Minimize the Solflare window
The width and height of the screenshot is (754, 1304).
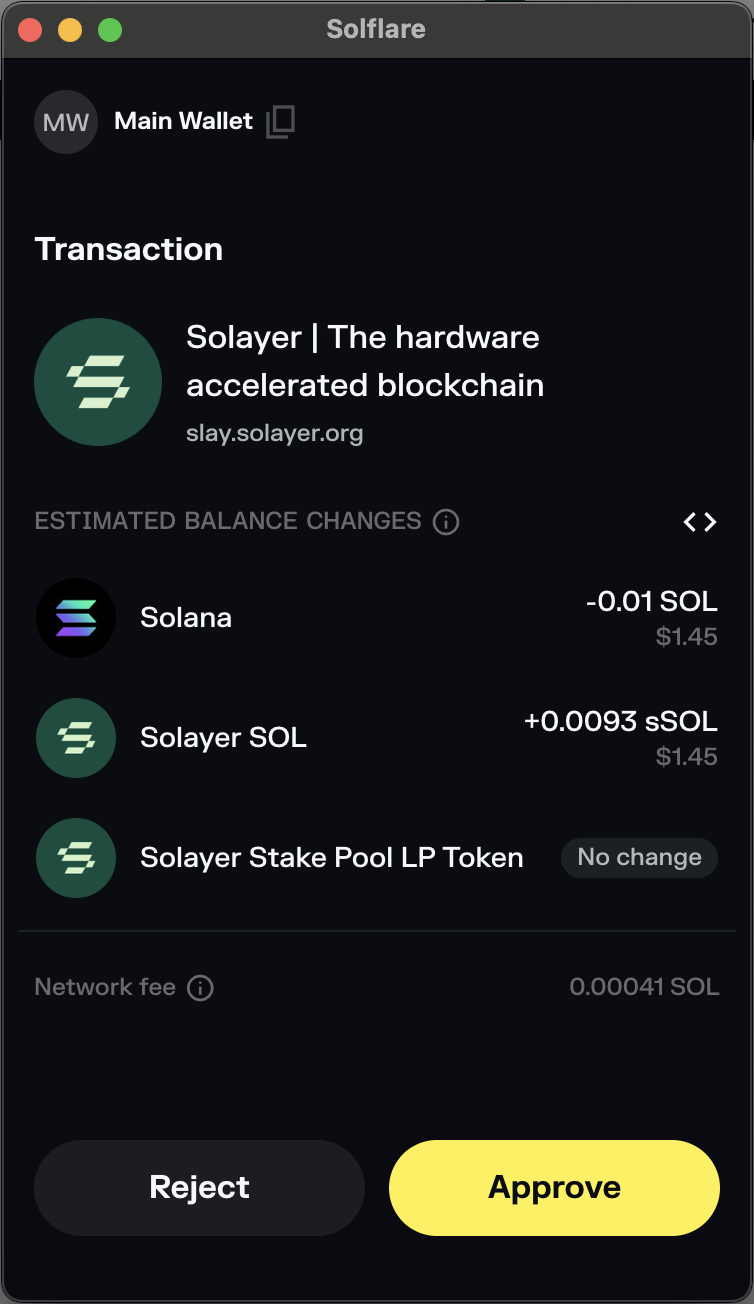point(70,30)
